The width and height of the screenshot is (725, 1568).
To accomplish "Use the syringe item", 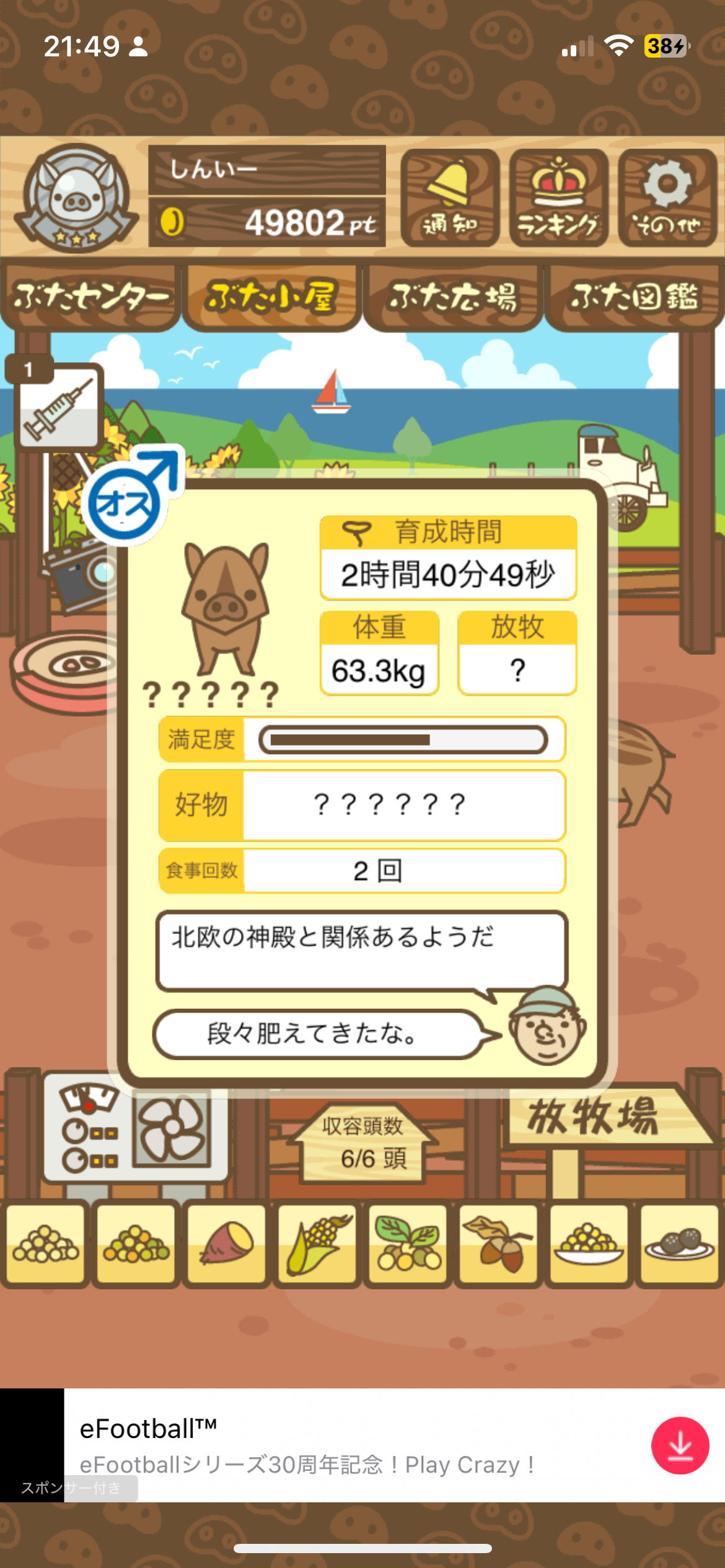I will pyautogui.click(x=58, y=406).
